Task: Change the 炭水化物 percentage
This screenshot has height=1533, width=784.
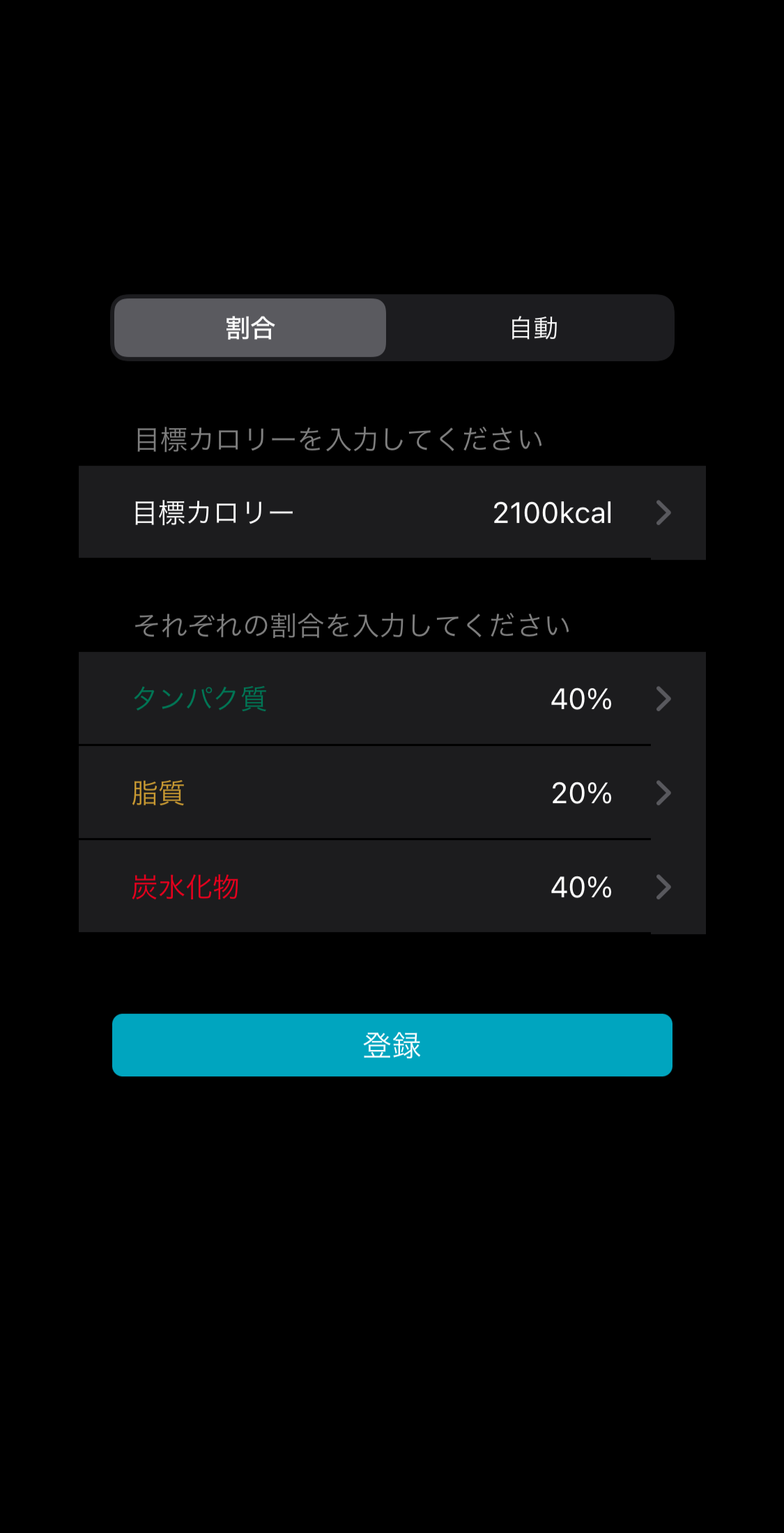Action: [392, 887]
